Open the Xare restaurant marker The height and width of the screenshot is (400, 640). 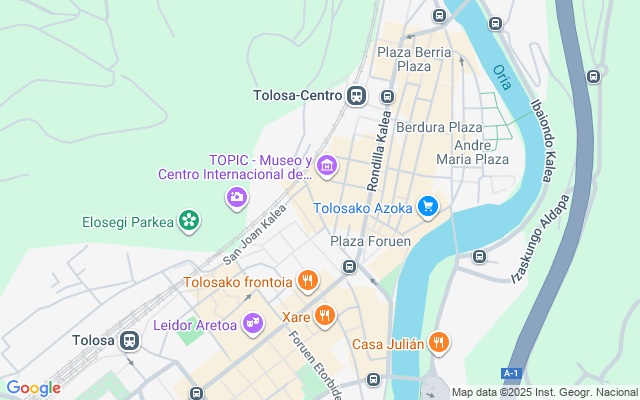(x=325, y=316)
